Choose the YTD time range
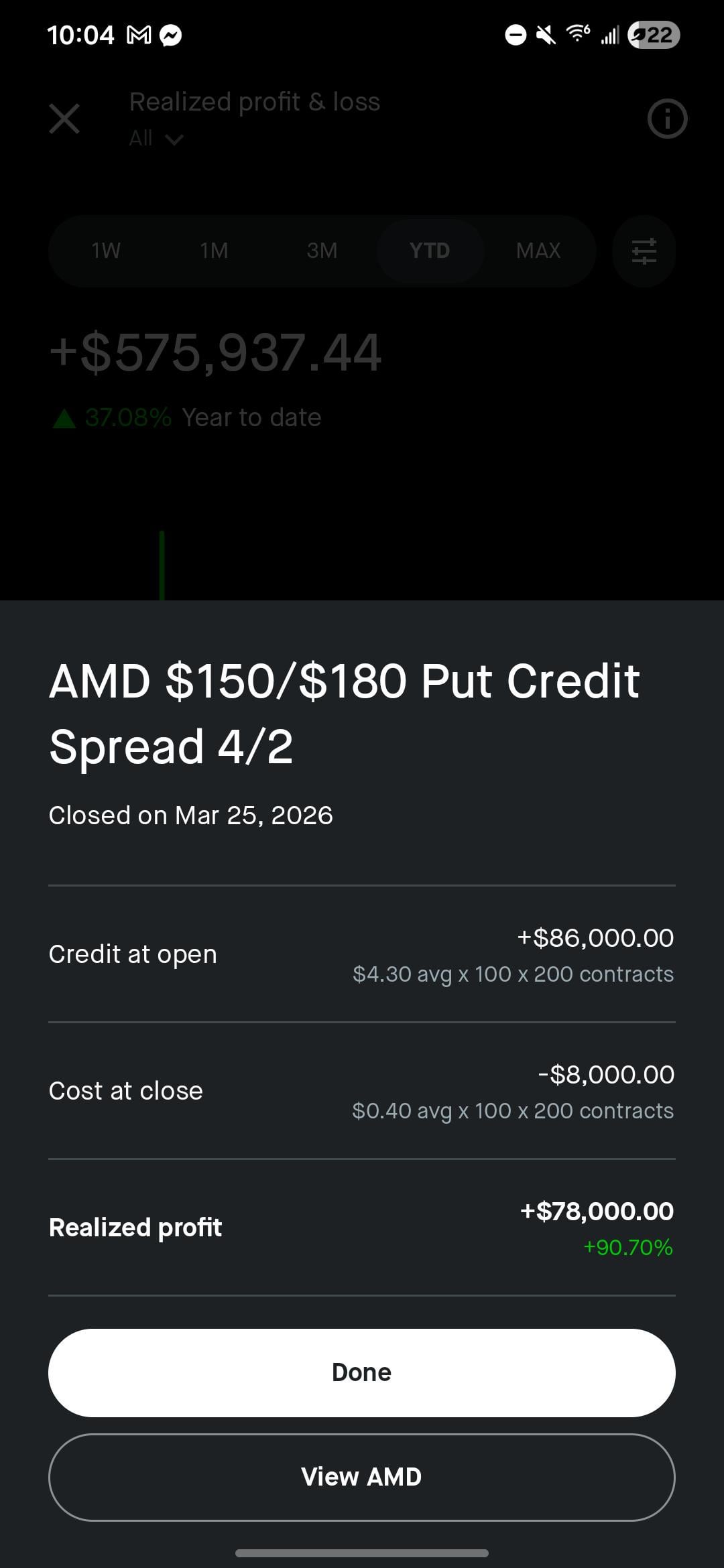Image resolution: width=724 pixels, height=1568 pixels. click(x=430, y=251)
